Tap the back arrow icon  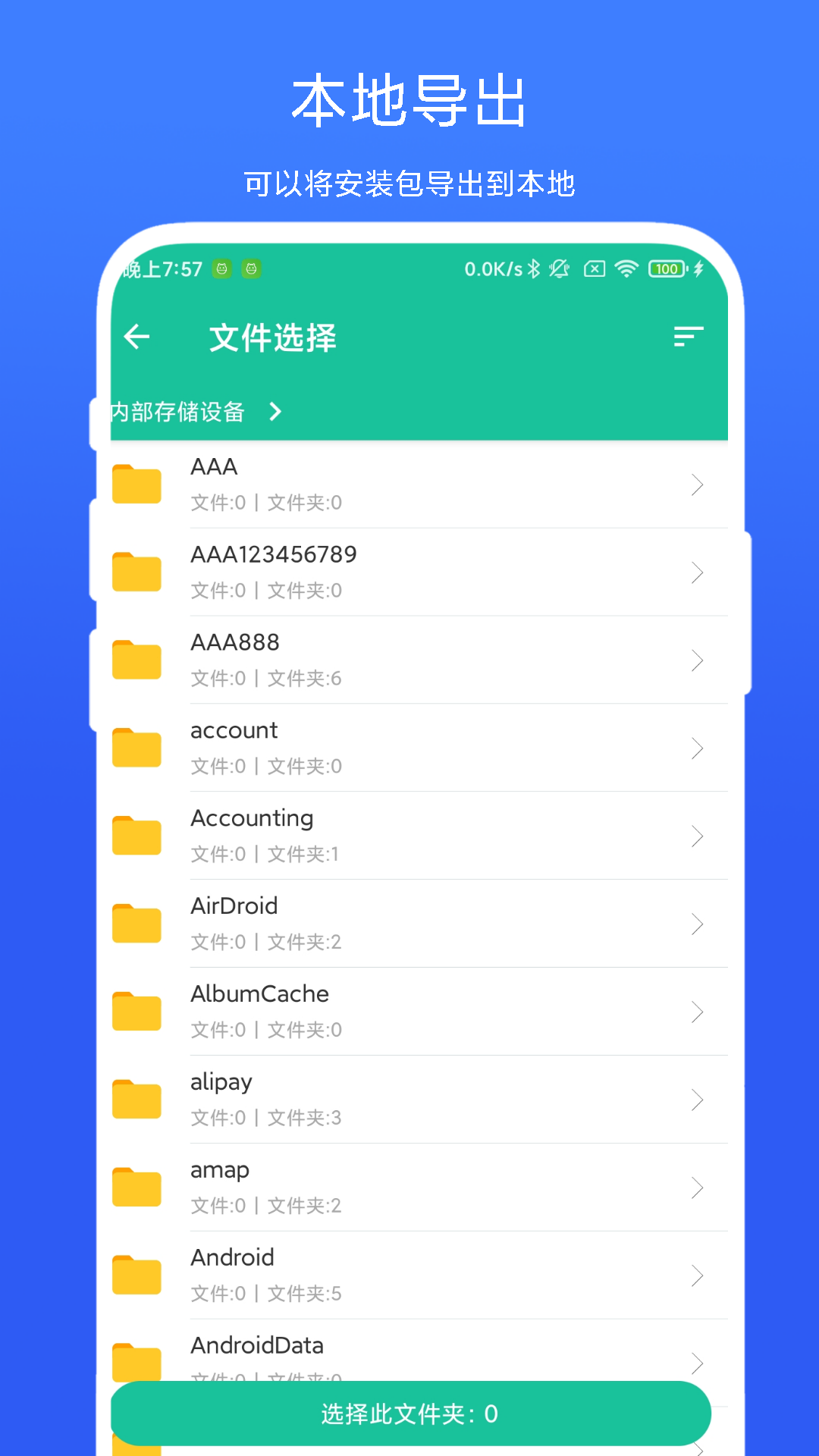pos(136,337)
